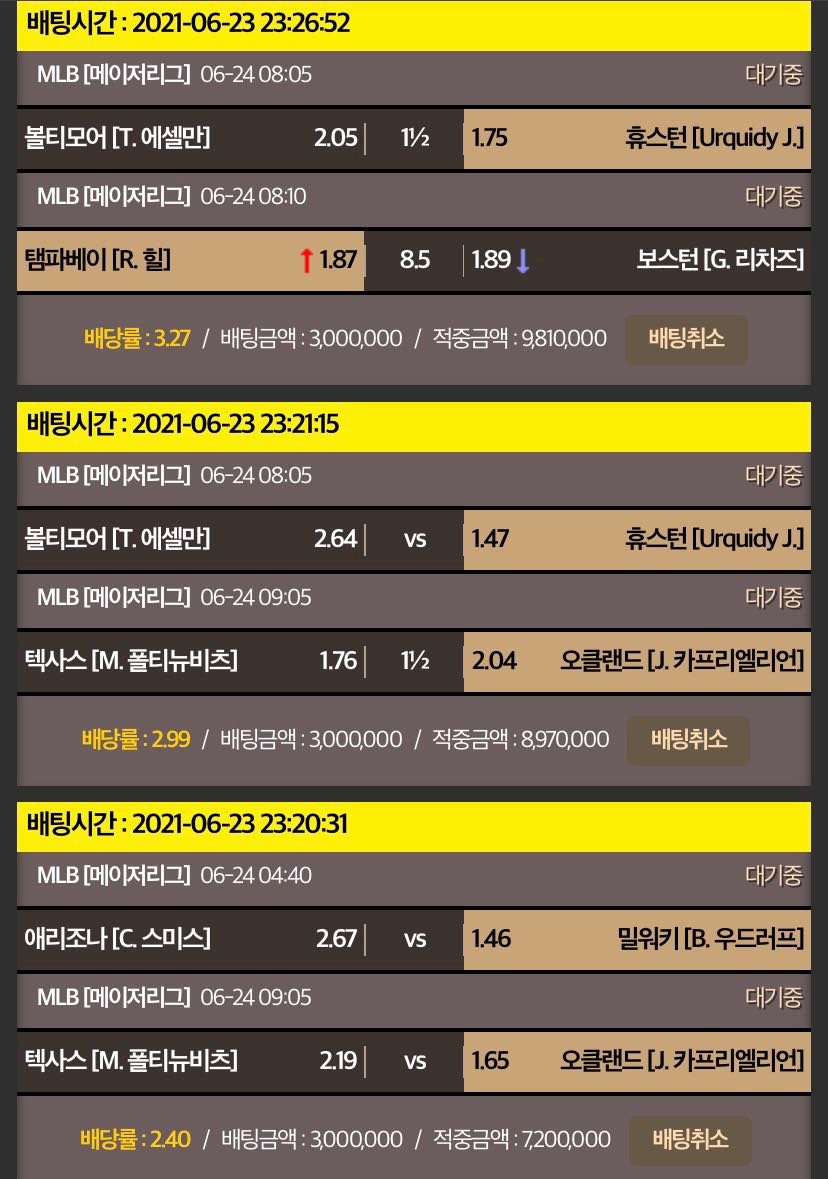Cancel the bet with 9,810,000 payout
The image size is (828, 1179).
coord(686,338)
